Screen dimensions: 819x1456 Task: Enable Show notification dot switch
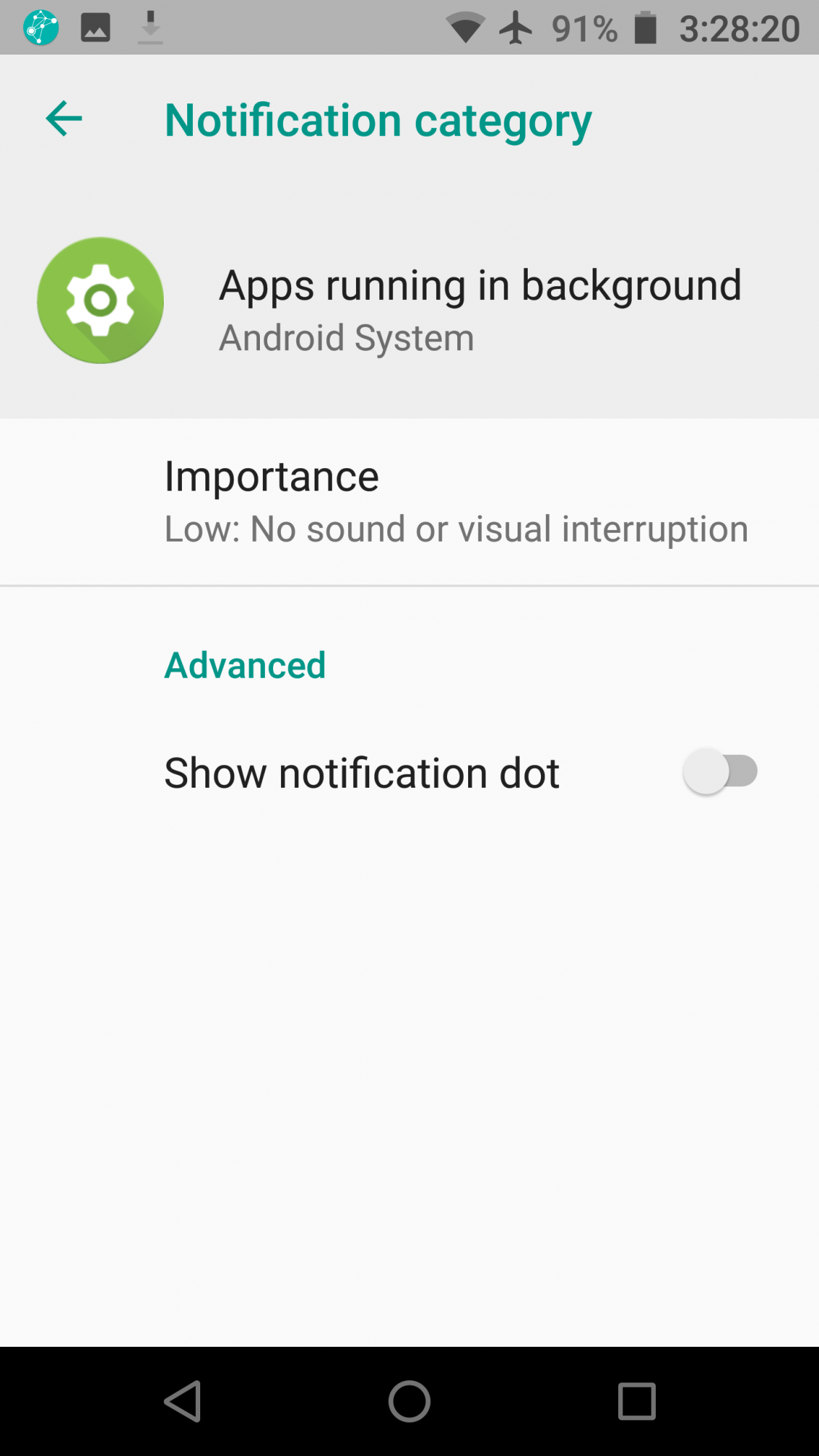click(719, 772)
